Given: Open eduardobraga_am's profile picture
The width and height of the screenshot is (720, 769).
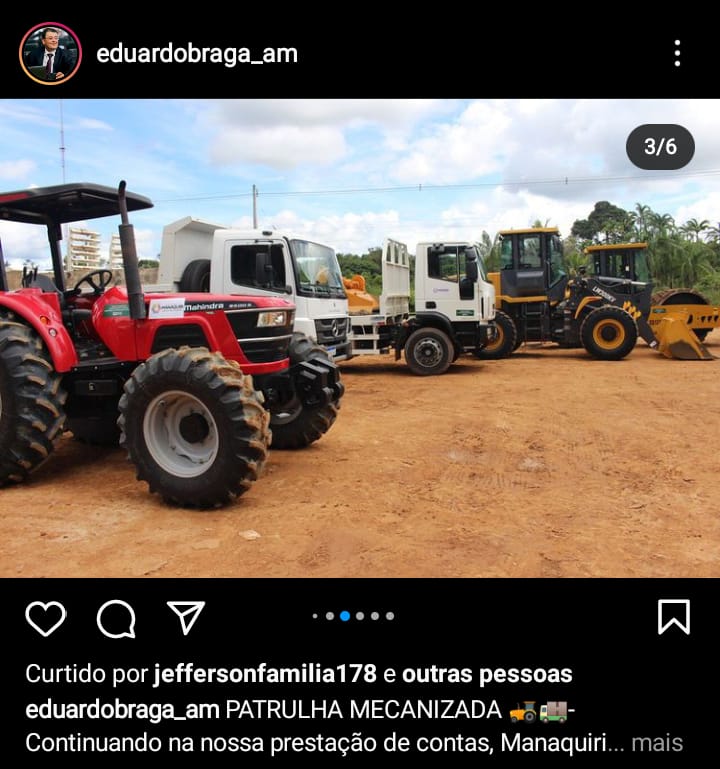Looking at the screenshot, I should 50,53.
